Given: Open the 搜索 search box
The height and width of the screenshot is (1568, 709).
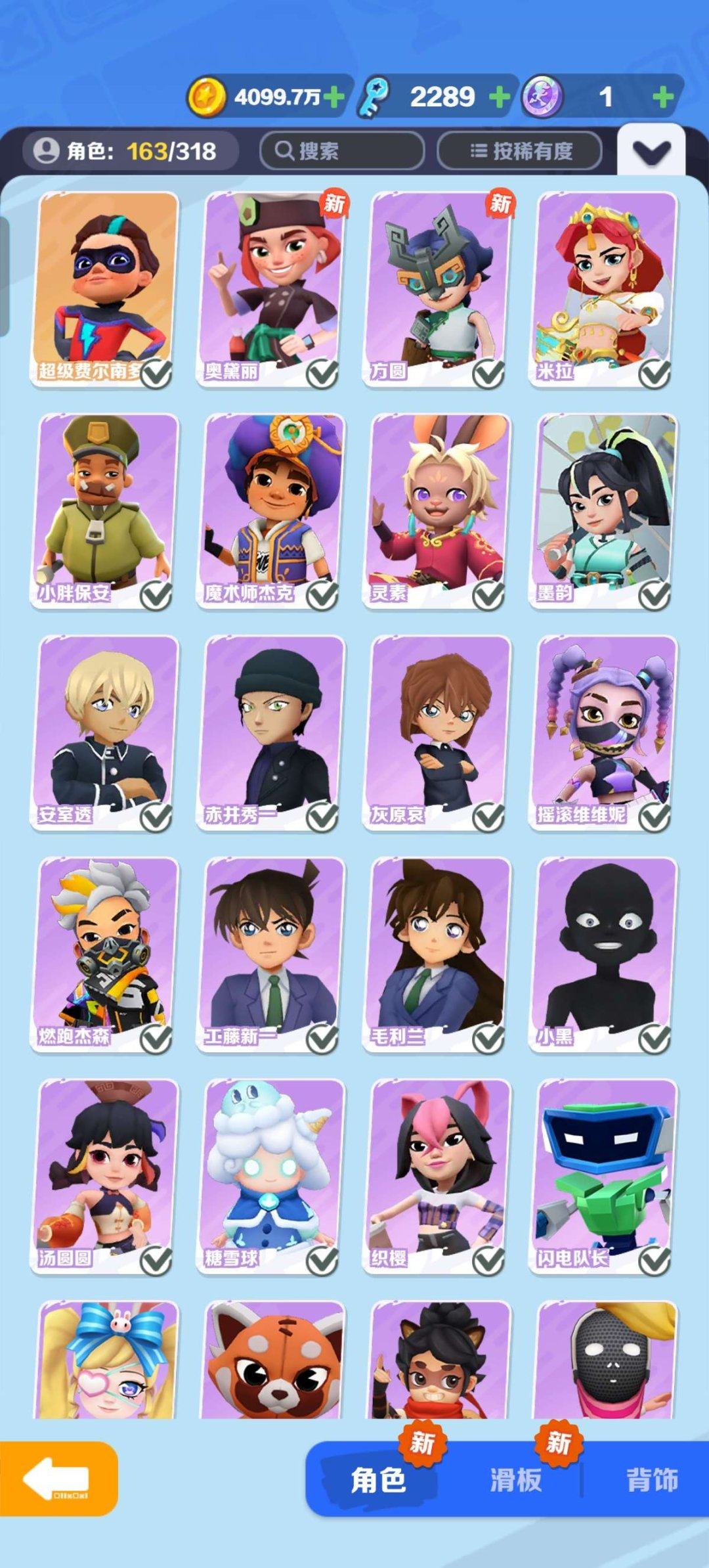Looking at the screenshot, I should click(341, 151).
